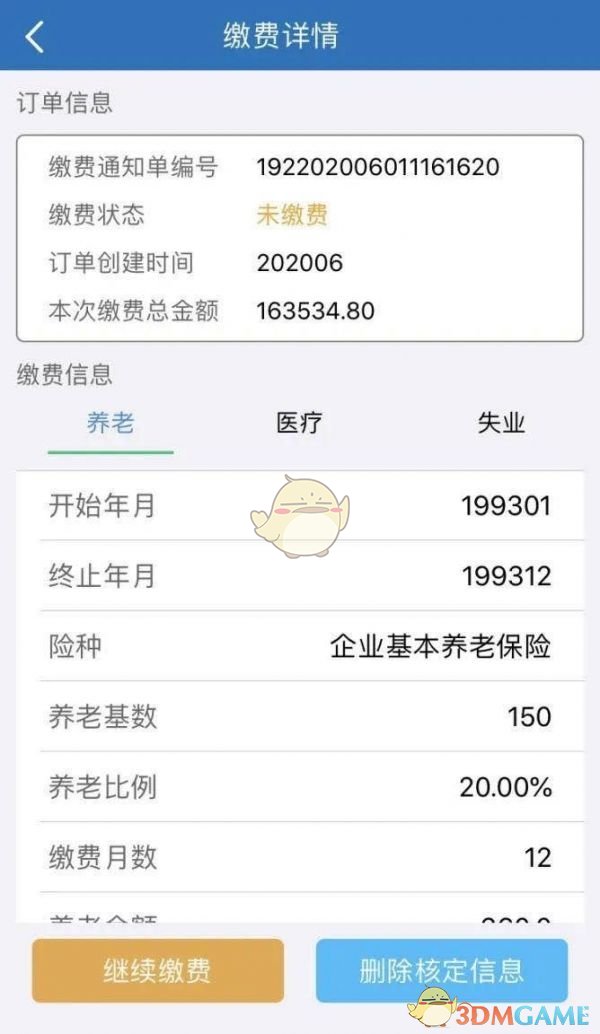The height and width of the screenshot is (1034, 600).
Task: Tap 删除核定信息 to delete the assessment
Action: pyautogui.click(x=442, y=971)
